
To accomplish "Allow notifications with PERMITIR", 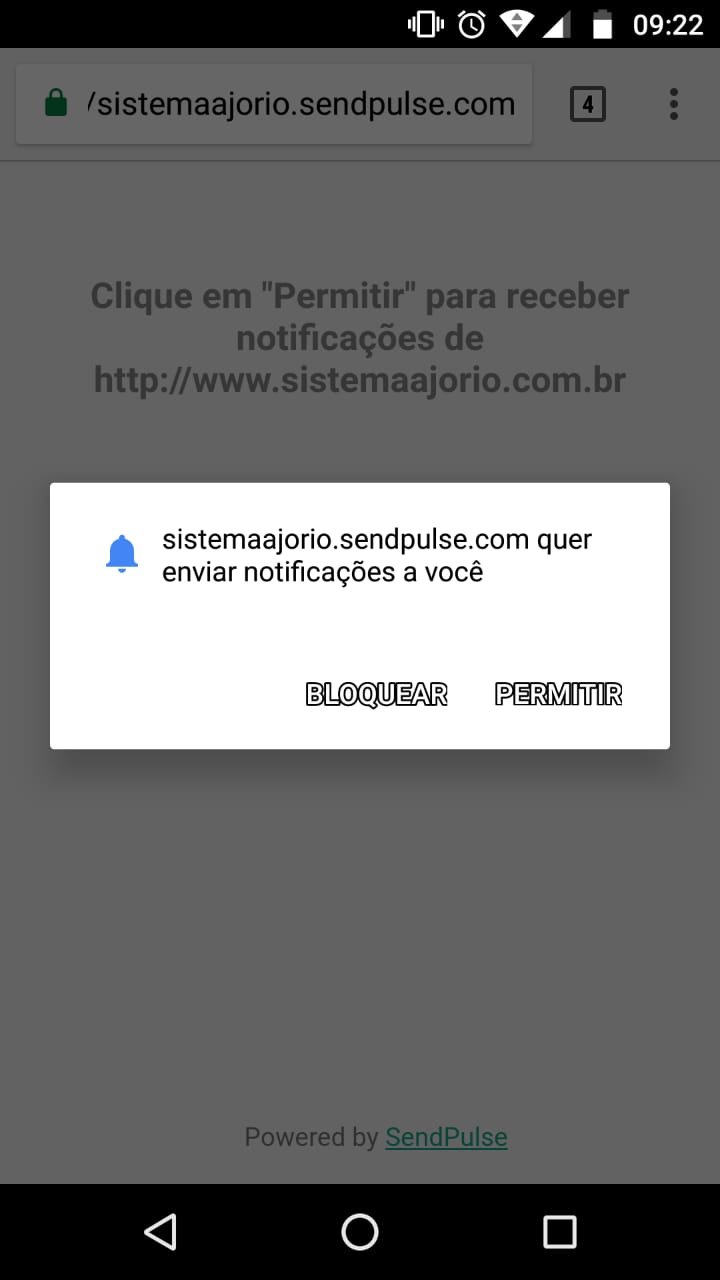I will 558,694.
